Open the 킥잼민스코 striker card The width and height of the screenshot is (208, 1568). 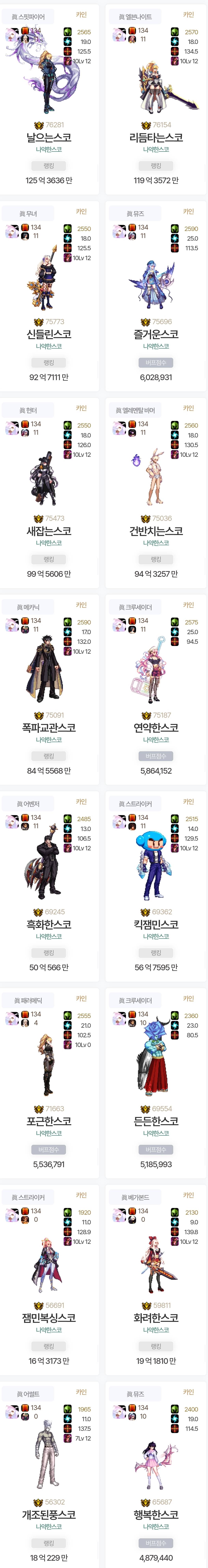[x=156, y=924]
